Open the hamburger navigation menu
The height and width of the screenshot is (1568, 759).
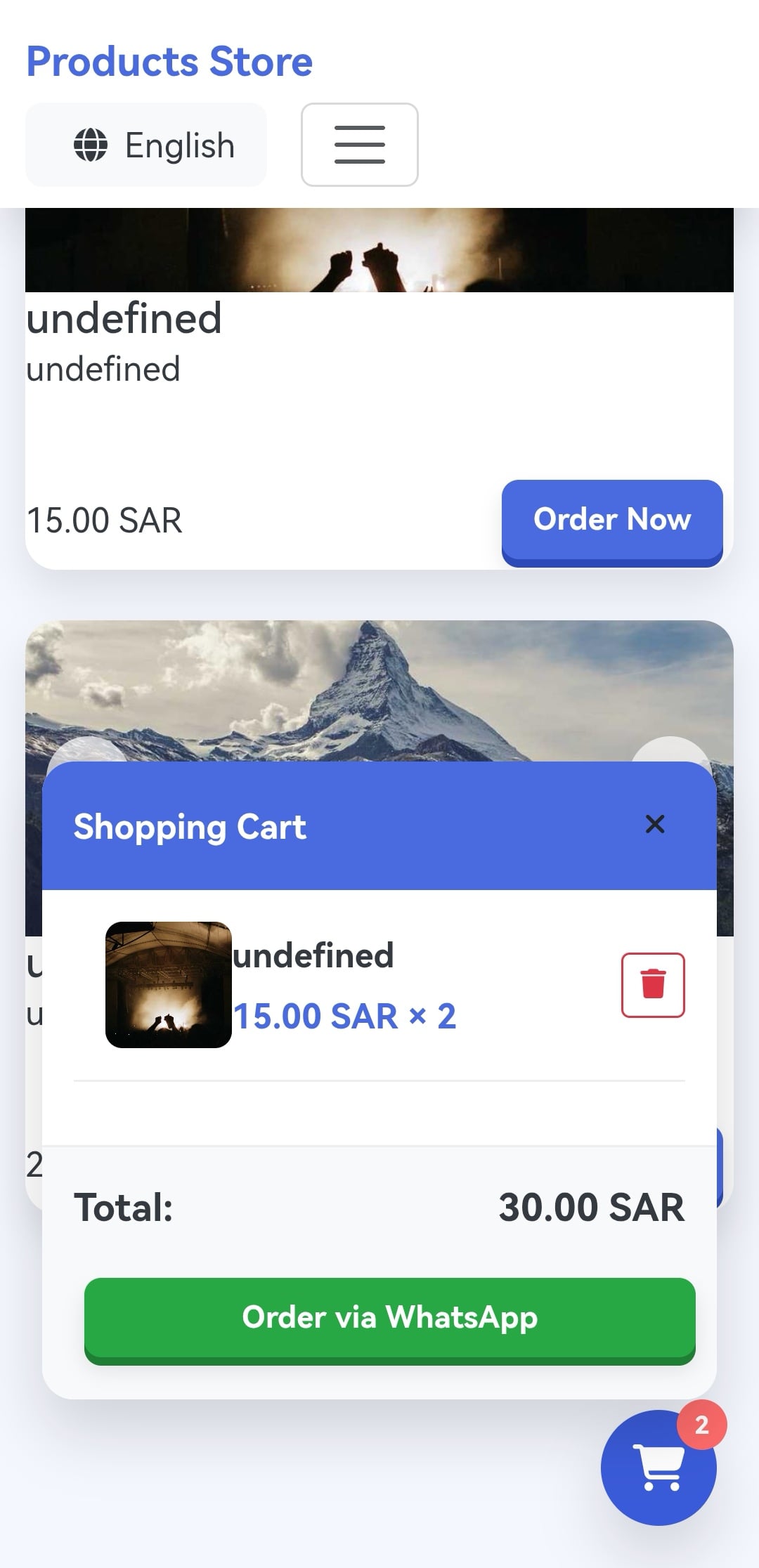click(359, 145)
